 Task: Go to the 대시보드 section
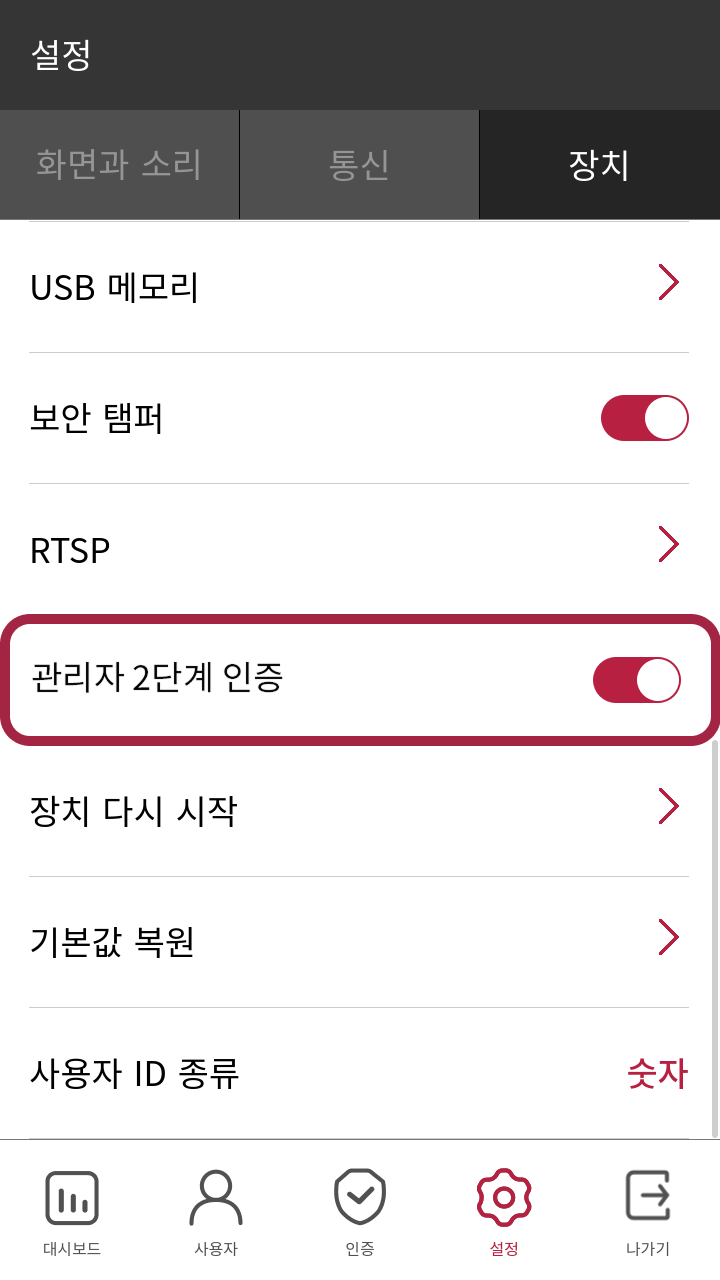tap(72, 1212)
